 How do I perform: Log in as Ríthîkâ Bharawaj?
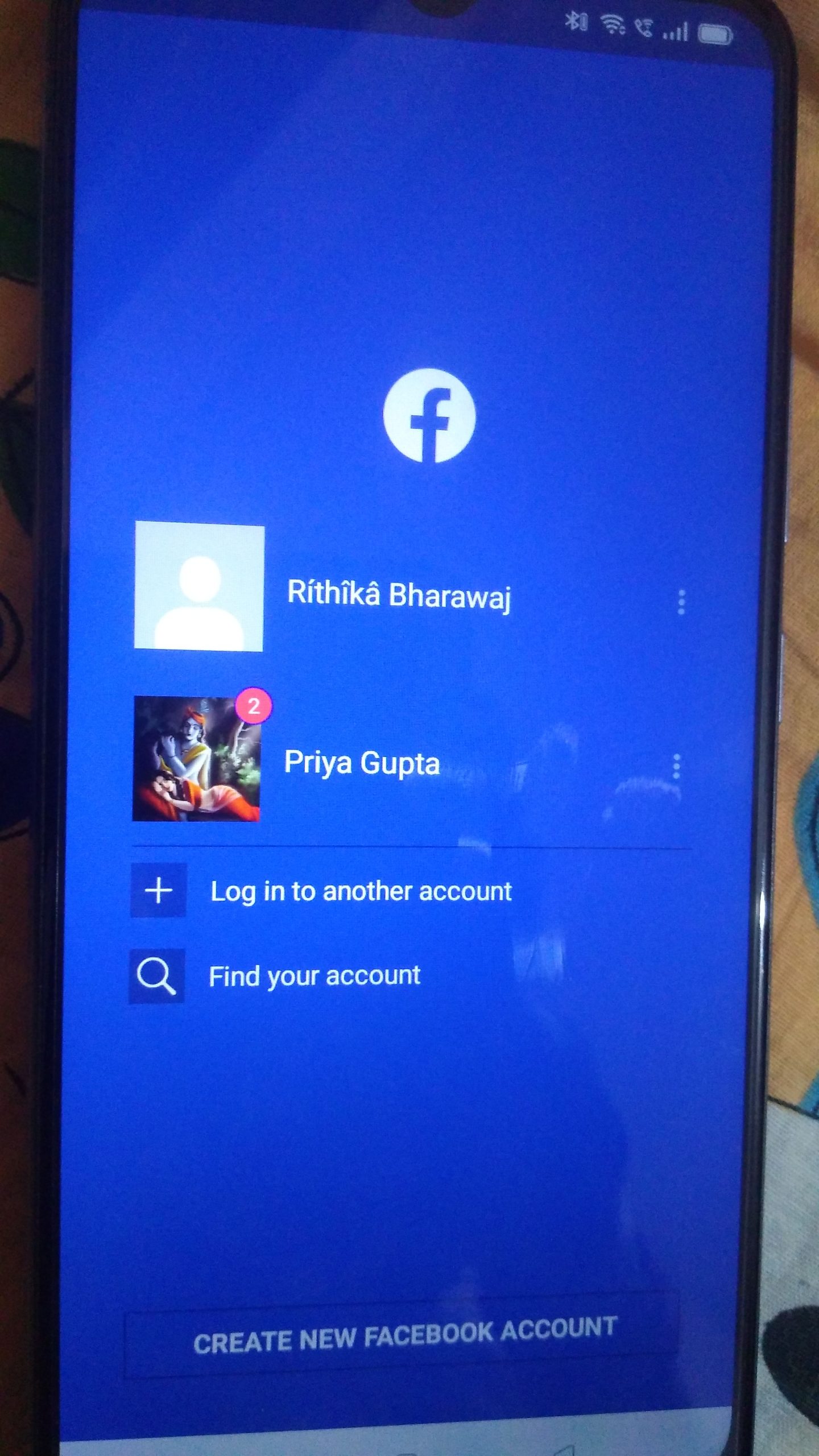(x=398, y=594)
